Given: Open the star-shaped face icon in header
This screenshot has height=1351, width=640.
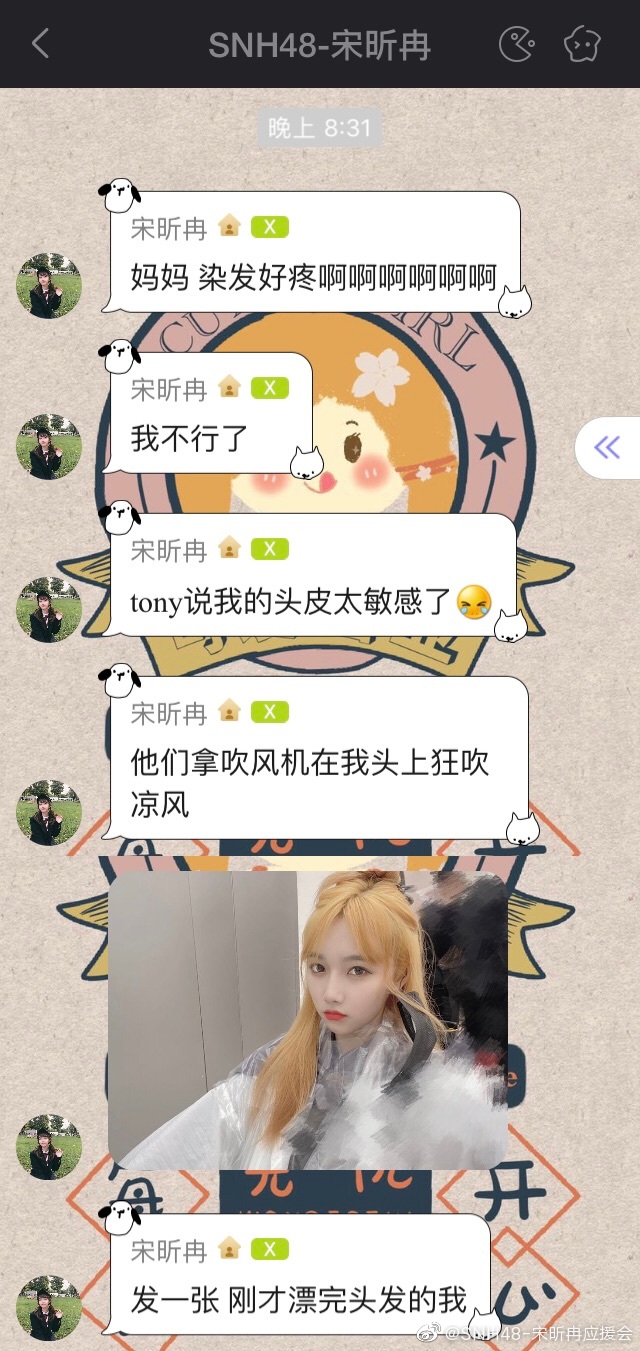Looking at the screenshot, I should (x=581, y=44).
